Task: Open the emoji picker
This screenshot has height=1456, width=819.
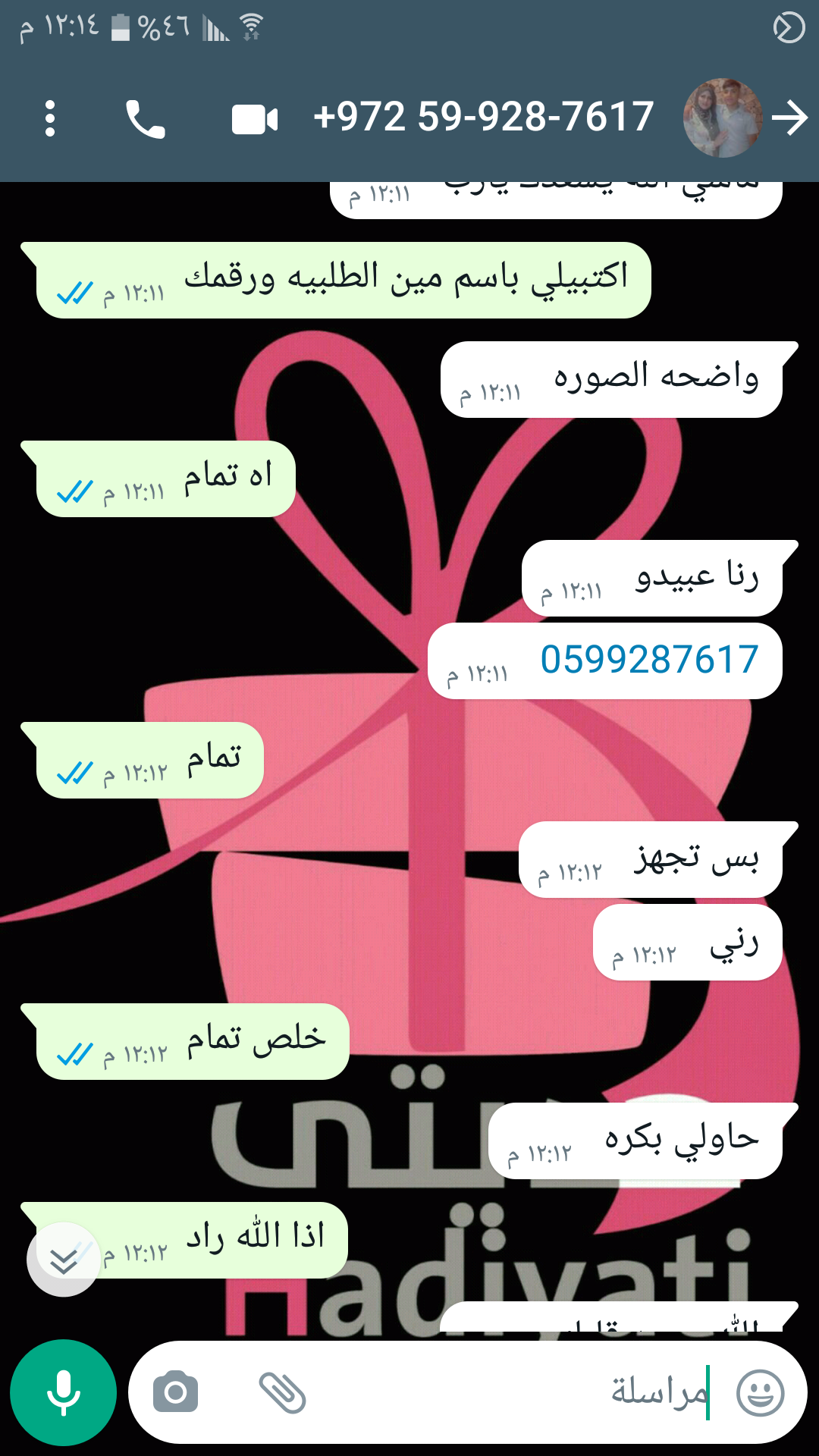Action: coord(760,1392)
